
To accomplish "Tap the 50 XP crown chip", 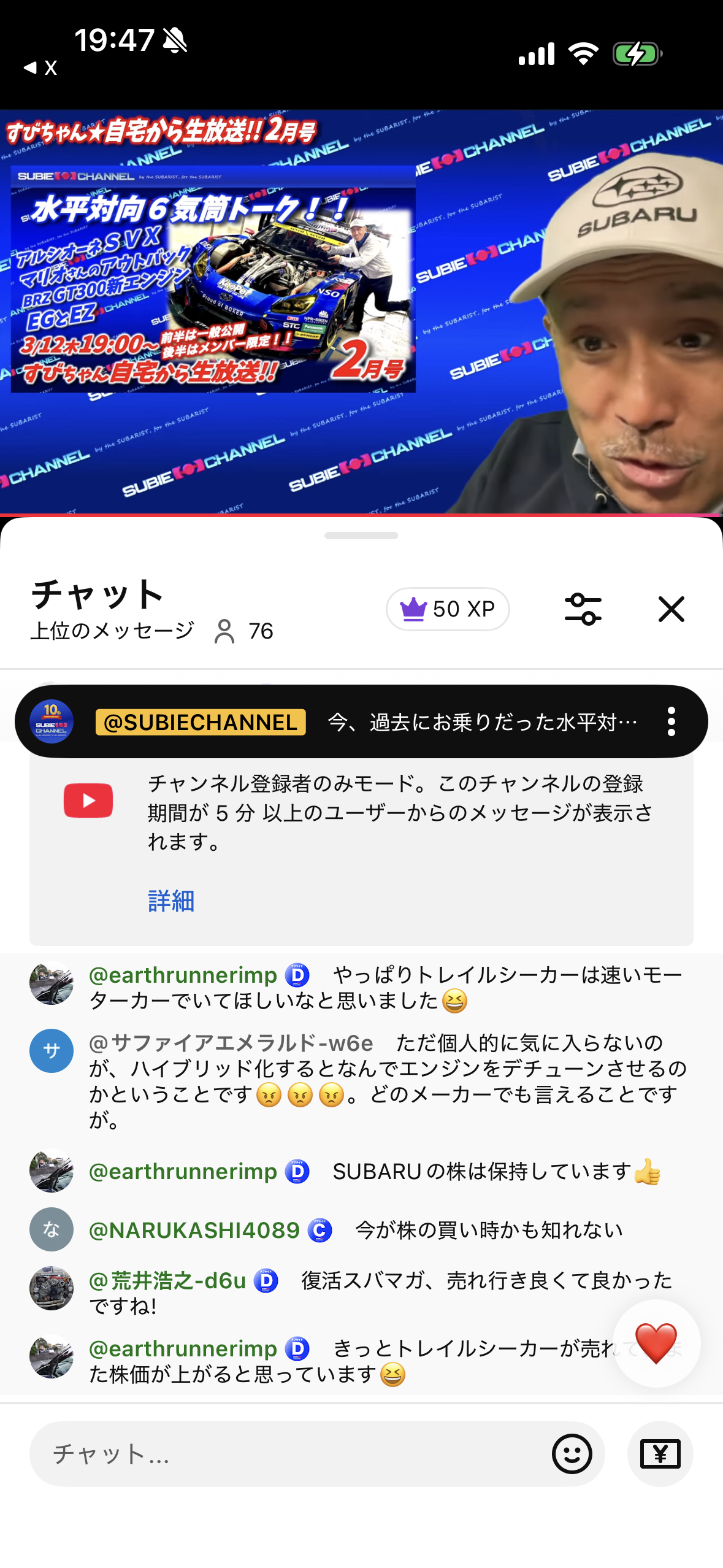I will coord(448,609).
